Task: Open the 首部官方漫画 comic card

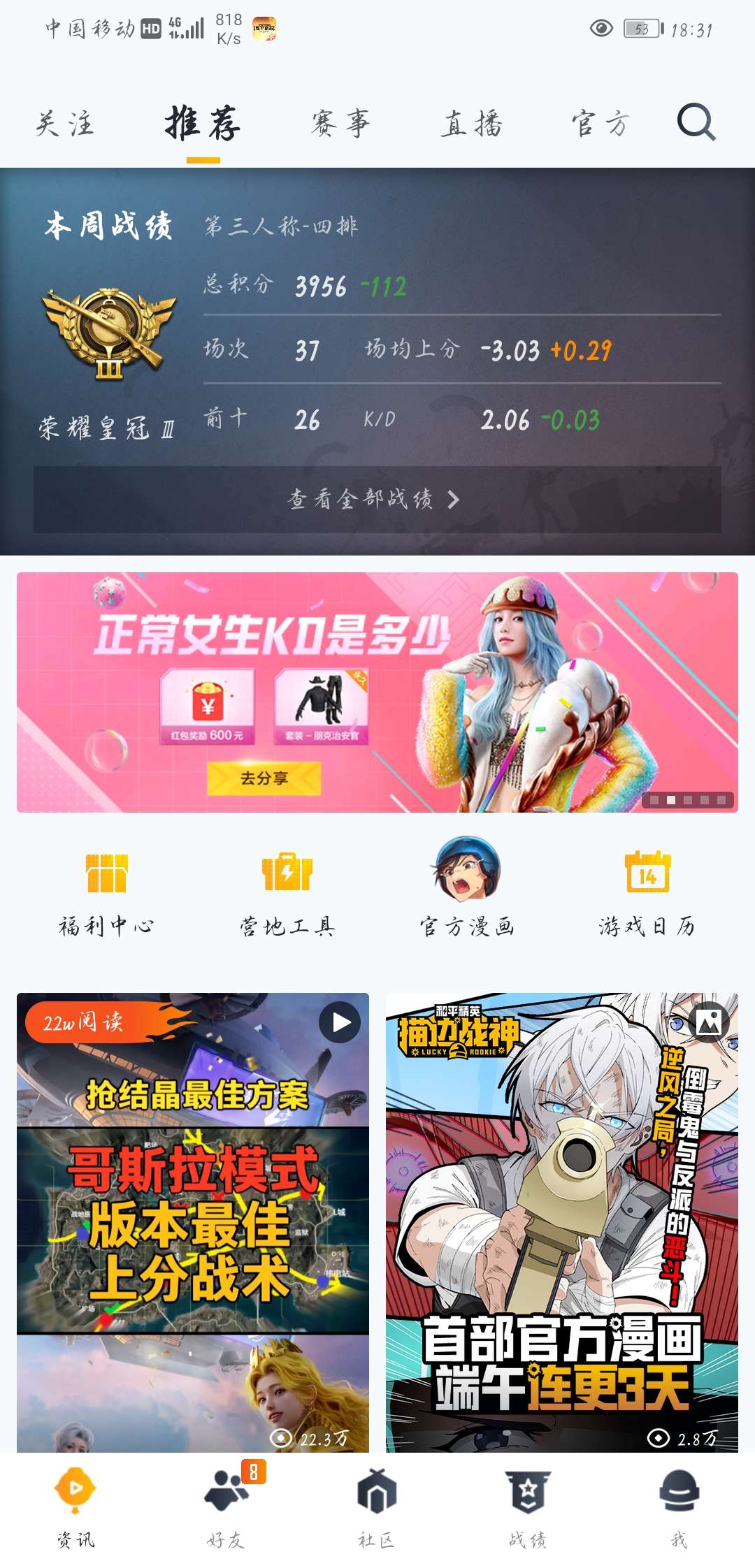Action: point(561,1223)
